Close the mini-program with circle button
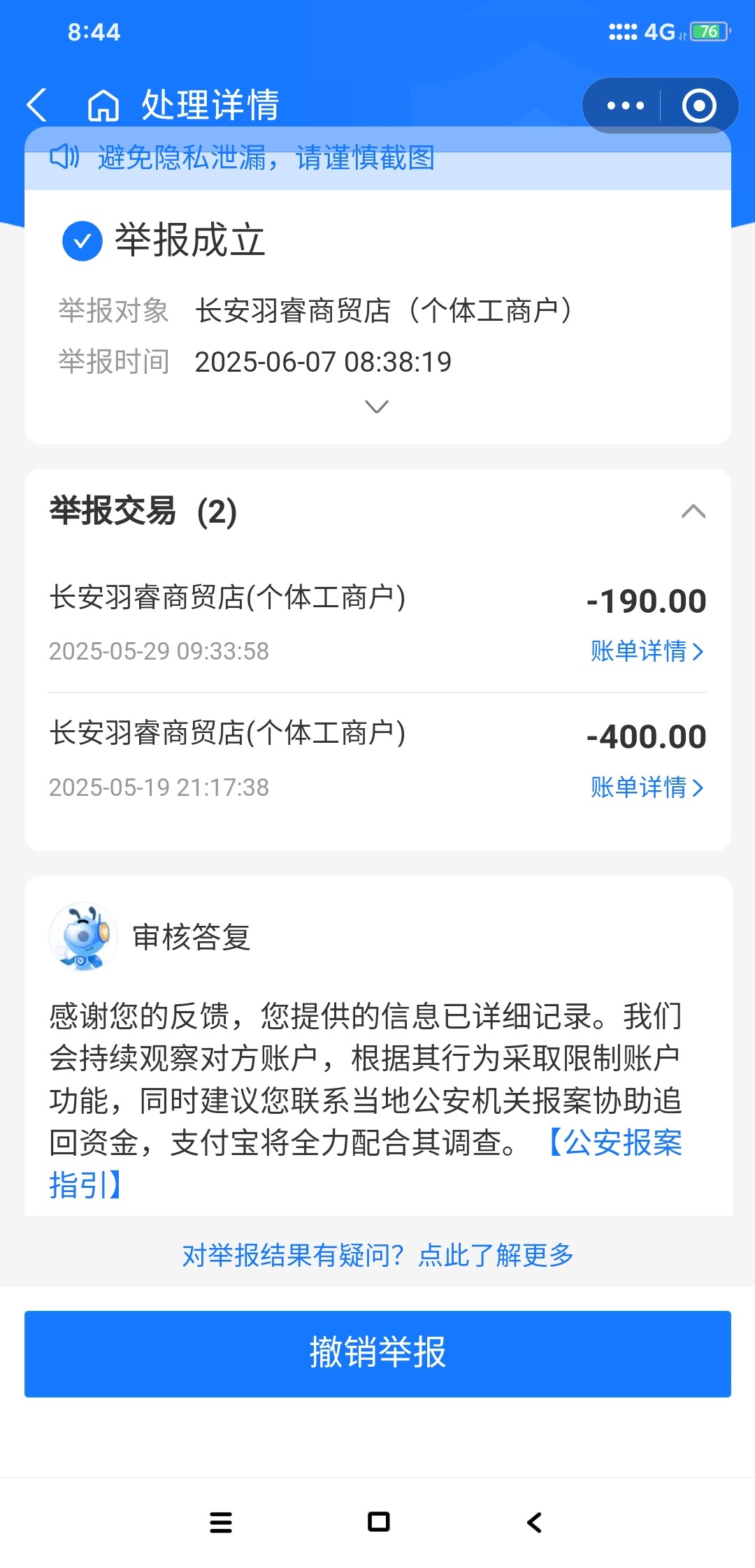Screen dimensions: 755x1568 699,106
